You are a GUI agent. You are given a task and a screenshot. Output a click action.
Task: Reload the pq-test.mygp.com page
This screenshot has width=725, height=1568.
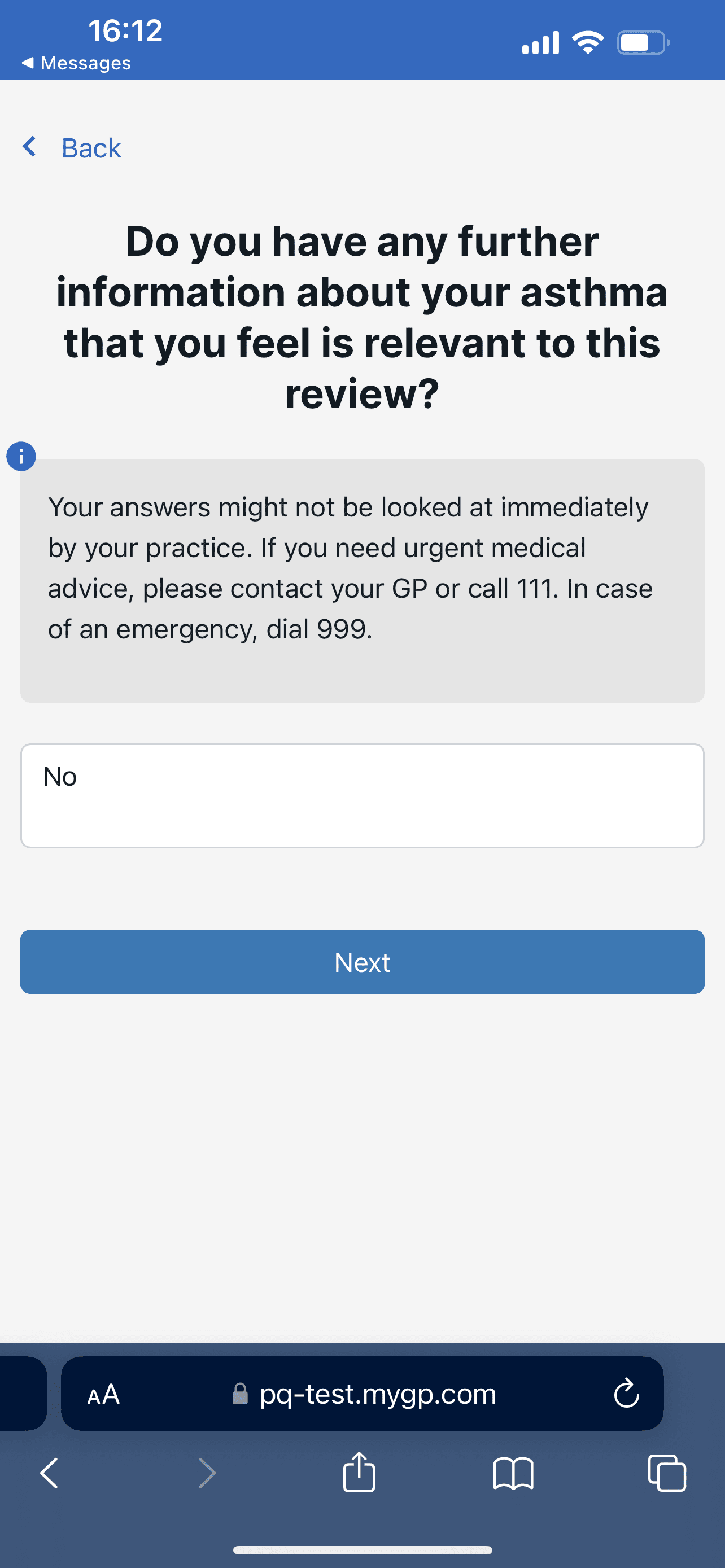pyautogui.click(x=626, y=1394)
